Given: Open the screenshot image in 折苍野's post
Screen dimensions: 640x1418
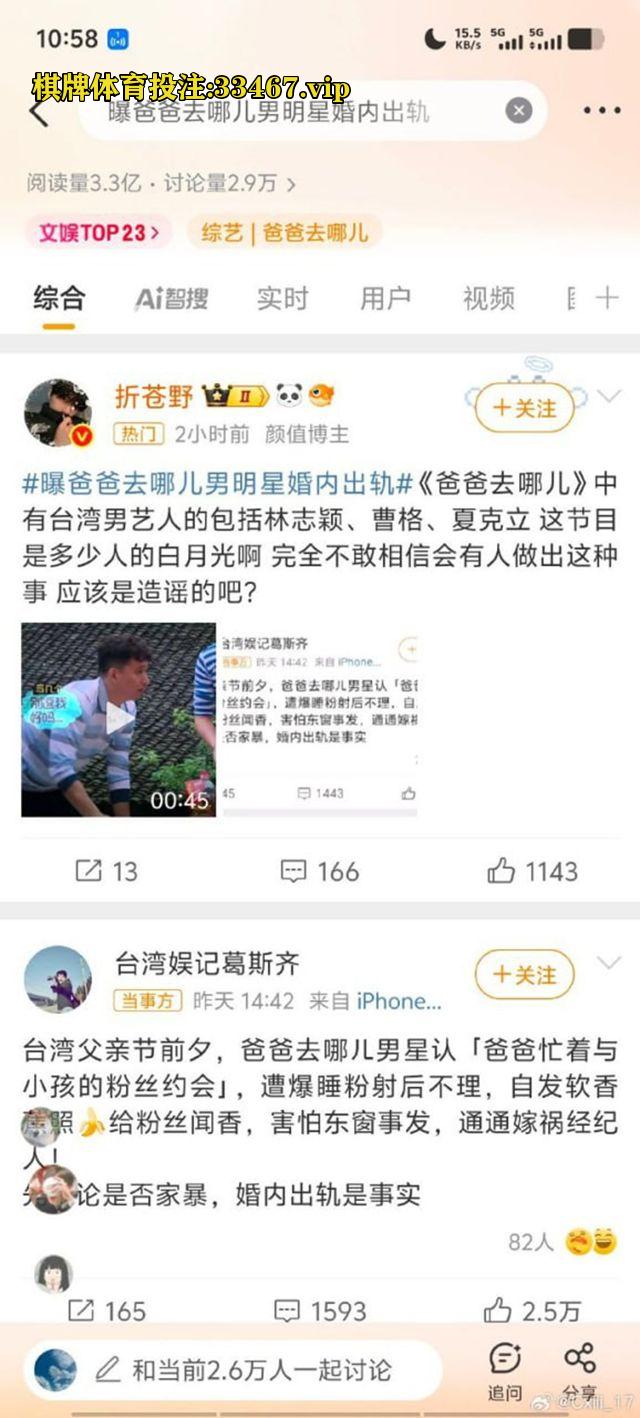Looking at the screenshot, I should pyautogui.click(x=318, y=719).
